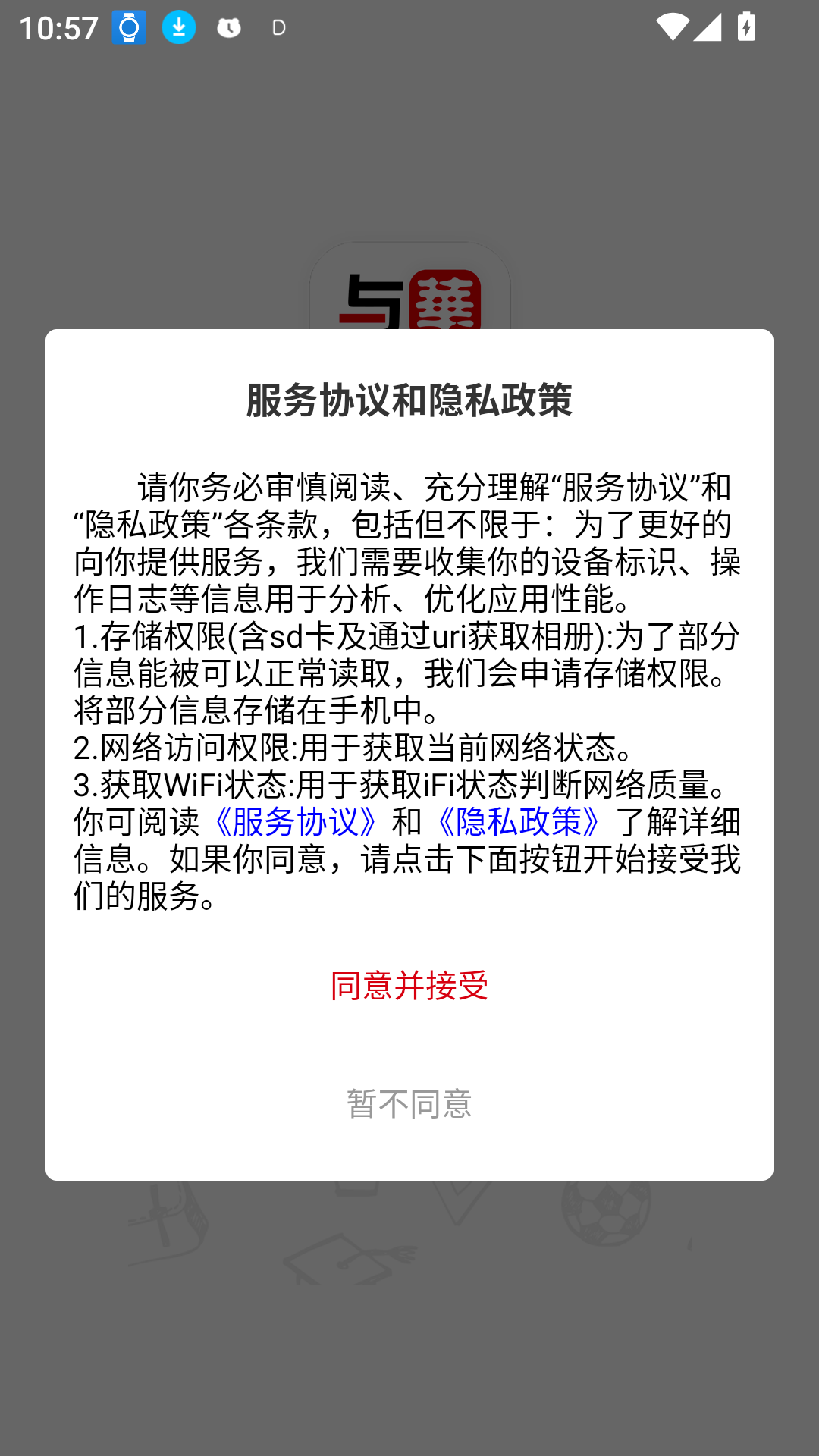Open the 服务协议 service agreement link

tap(296, 821)
